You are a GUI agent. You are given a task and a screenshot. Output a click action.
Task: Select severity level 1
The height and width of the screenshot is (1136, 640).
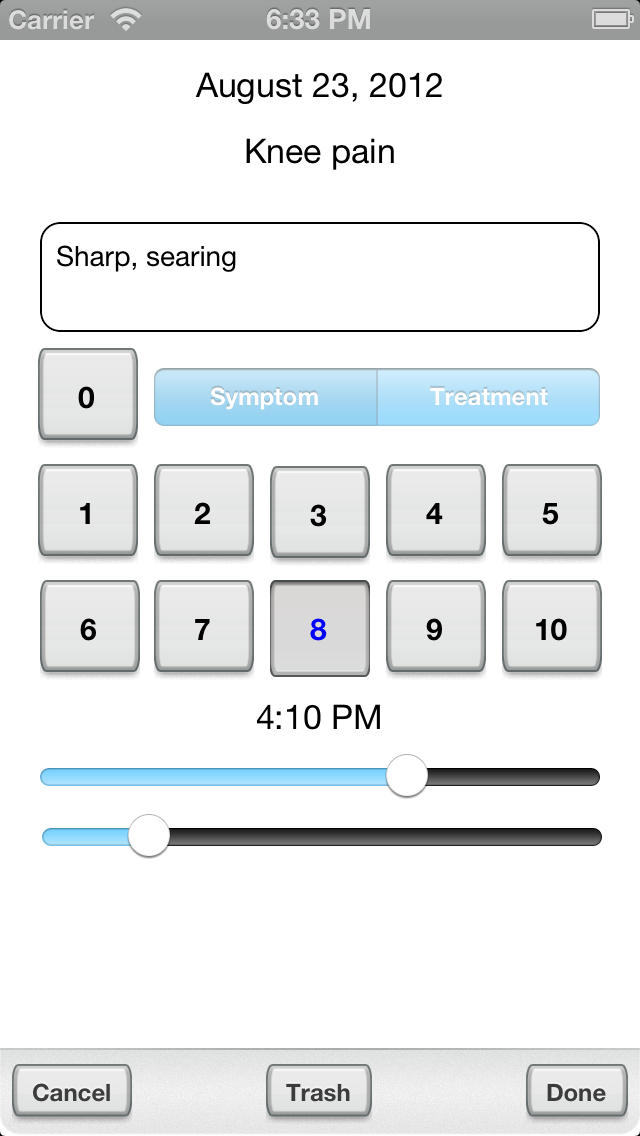click(x=88, y=511)
